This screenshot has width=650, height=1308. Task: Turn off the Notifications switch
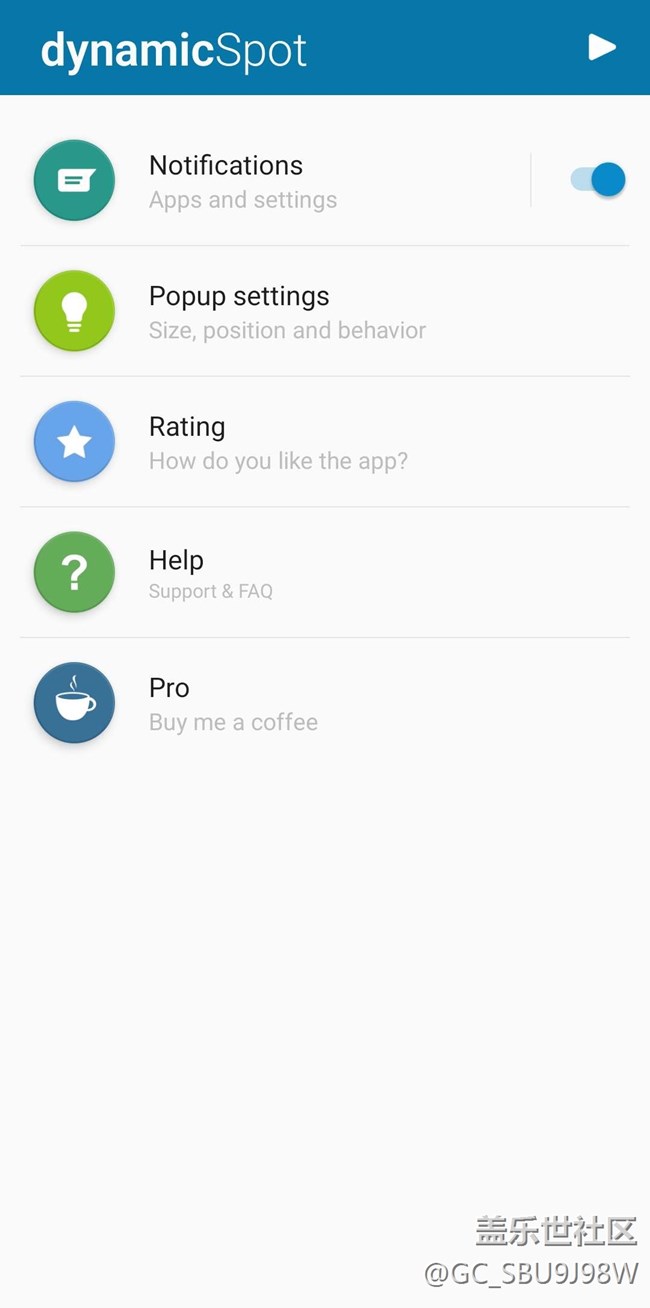click(x=598, y=180)
